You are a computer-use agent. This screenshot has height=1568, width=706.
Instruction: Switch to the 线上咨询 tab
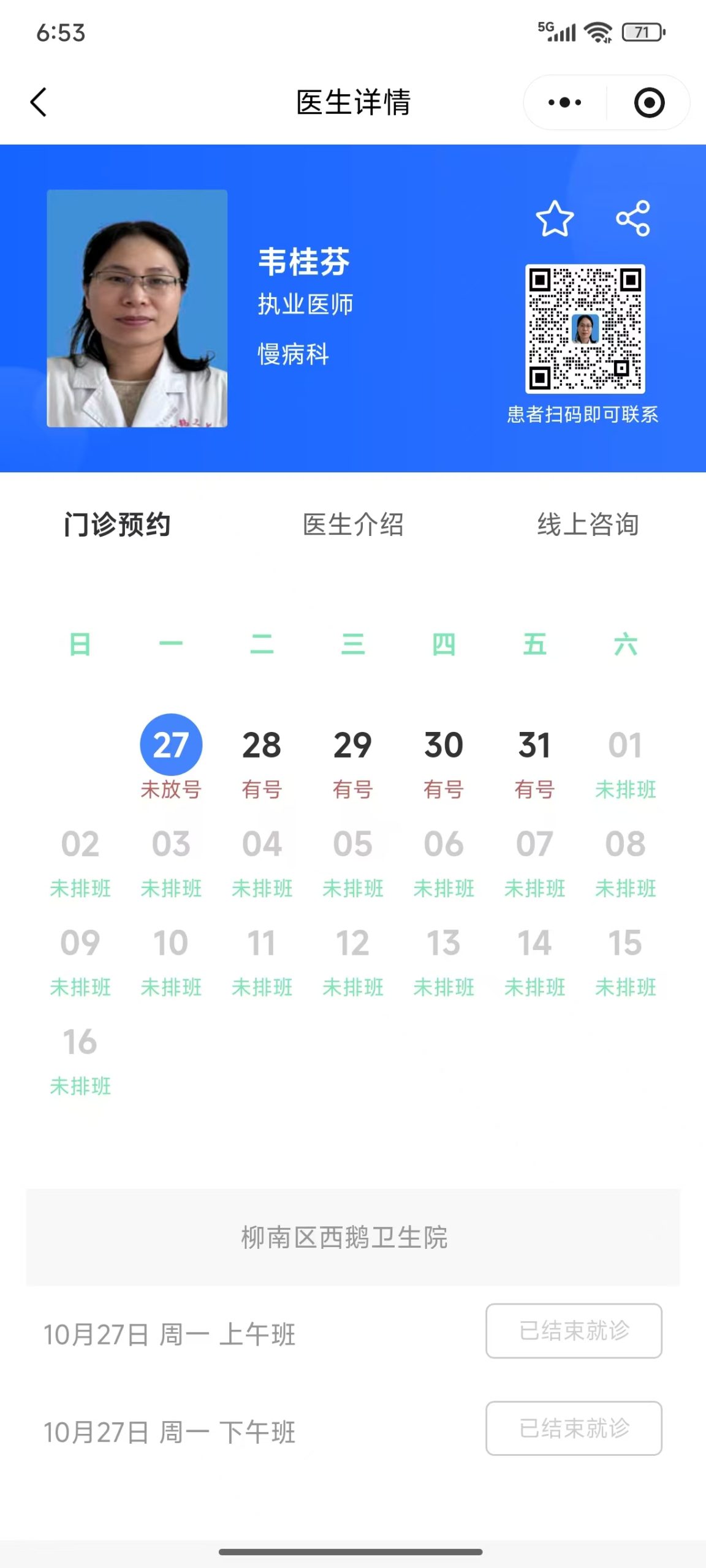click(588, 524)
